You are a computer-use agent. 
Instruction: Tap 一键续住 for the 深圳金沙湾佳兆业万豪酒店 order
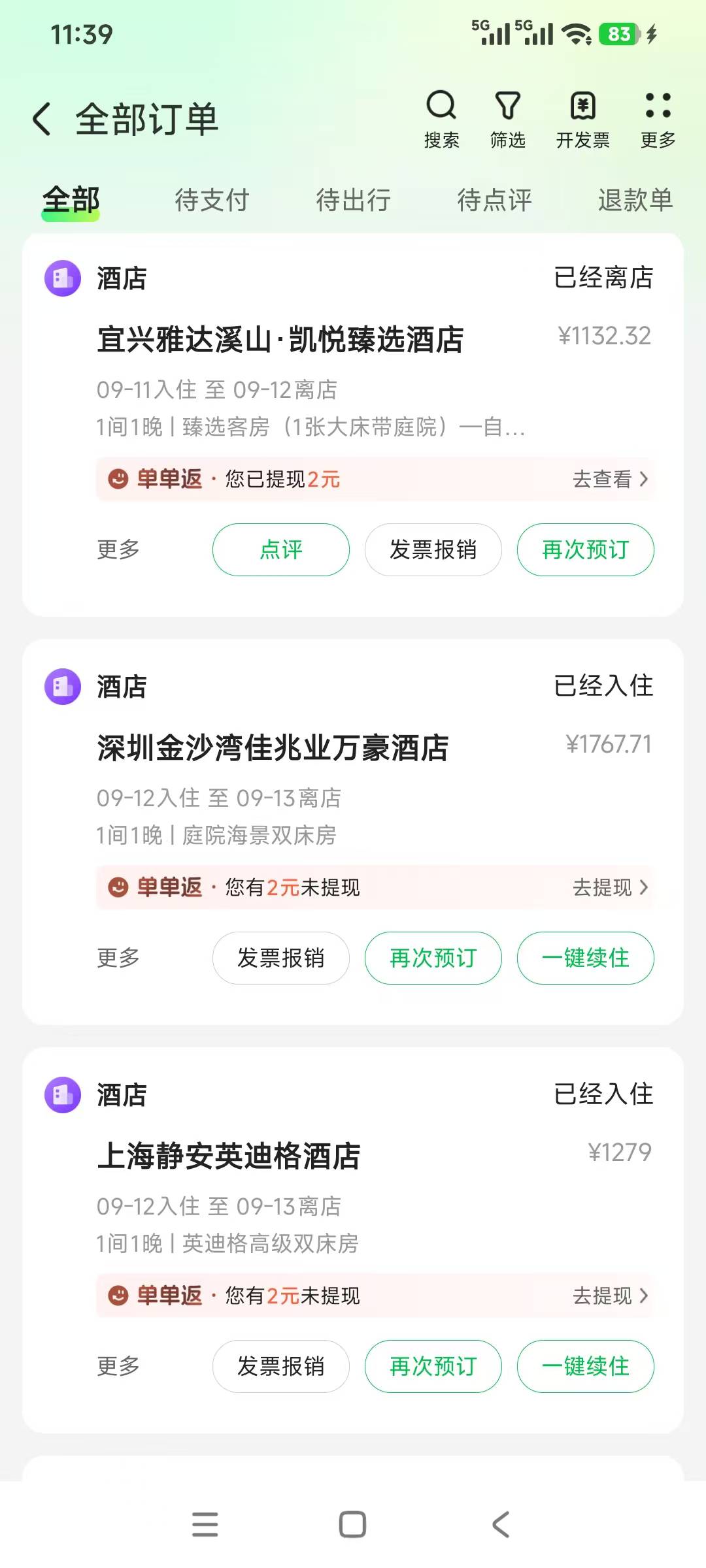(586, 958)
